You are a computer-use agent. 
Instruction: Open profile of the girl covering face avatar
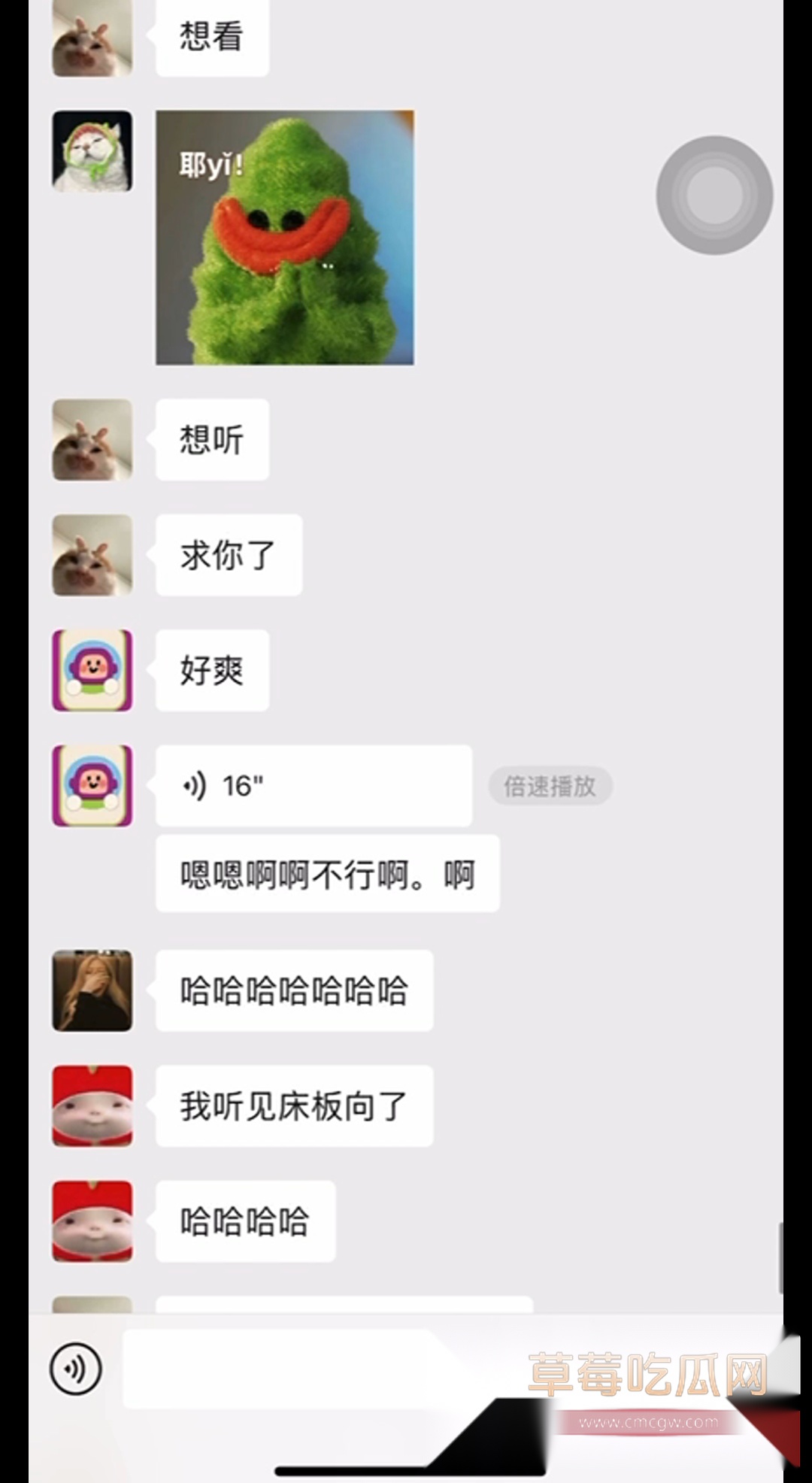91,991
